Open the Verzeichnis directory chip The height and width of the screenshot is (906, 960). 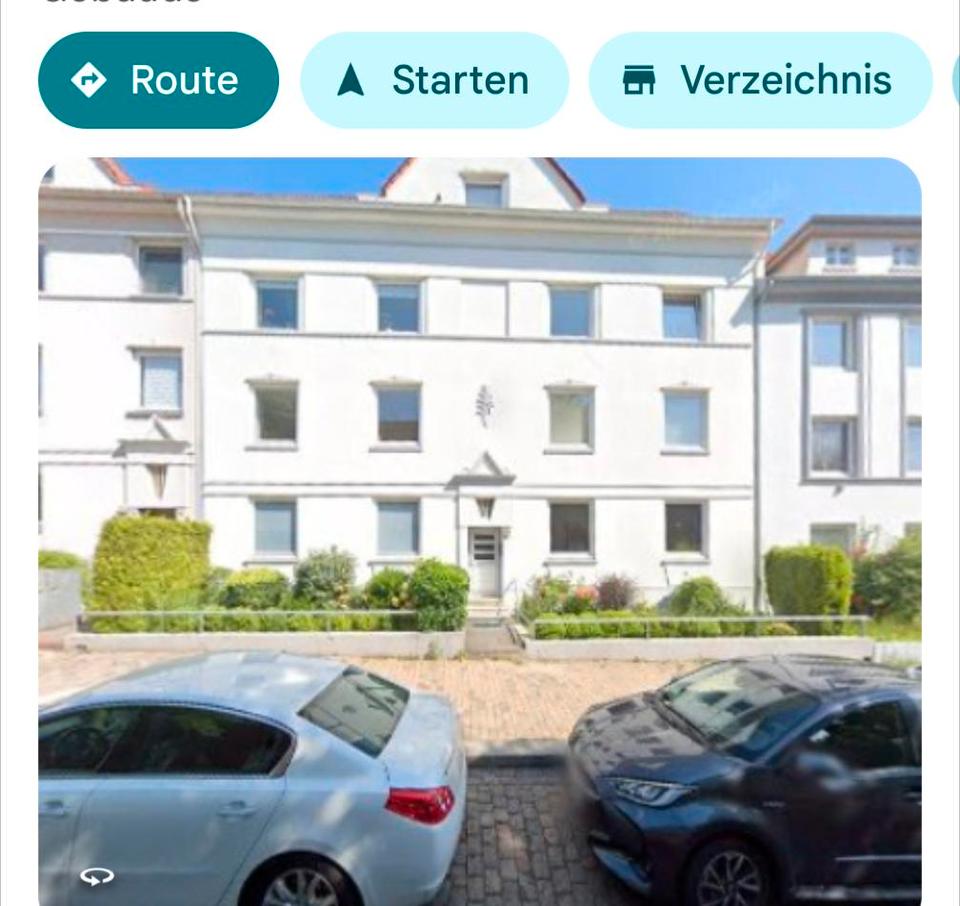(760, 80)
